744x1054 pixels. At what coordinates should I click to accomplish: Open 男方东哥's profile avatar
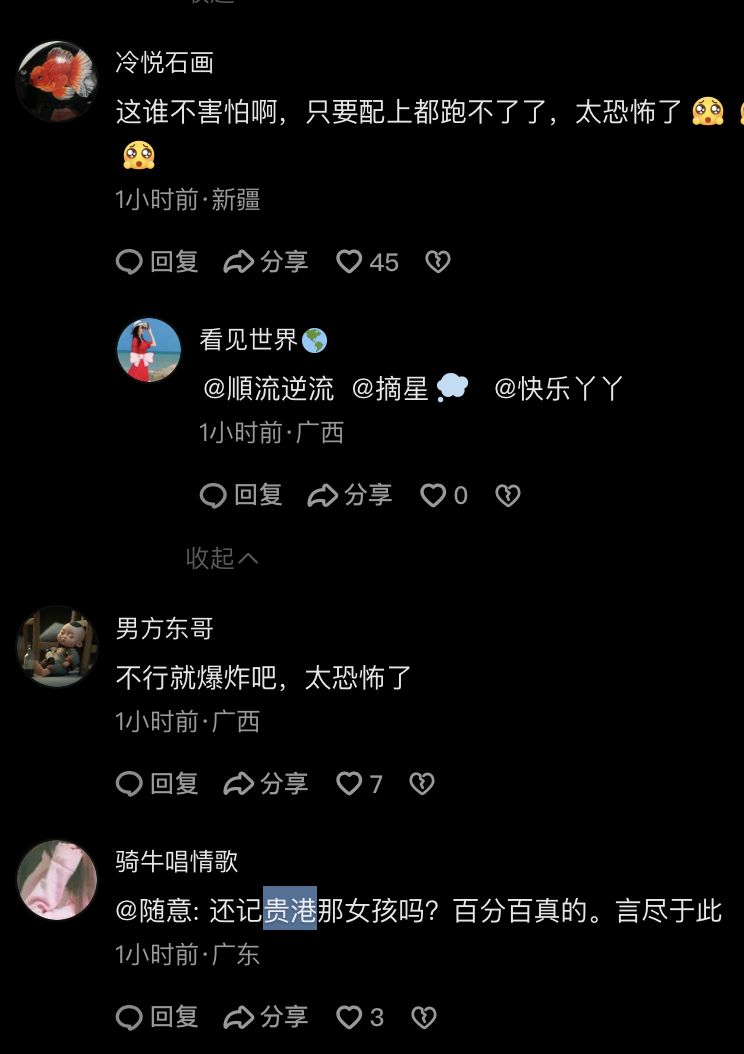click(57, 645)
